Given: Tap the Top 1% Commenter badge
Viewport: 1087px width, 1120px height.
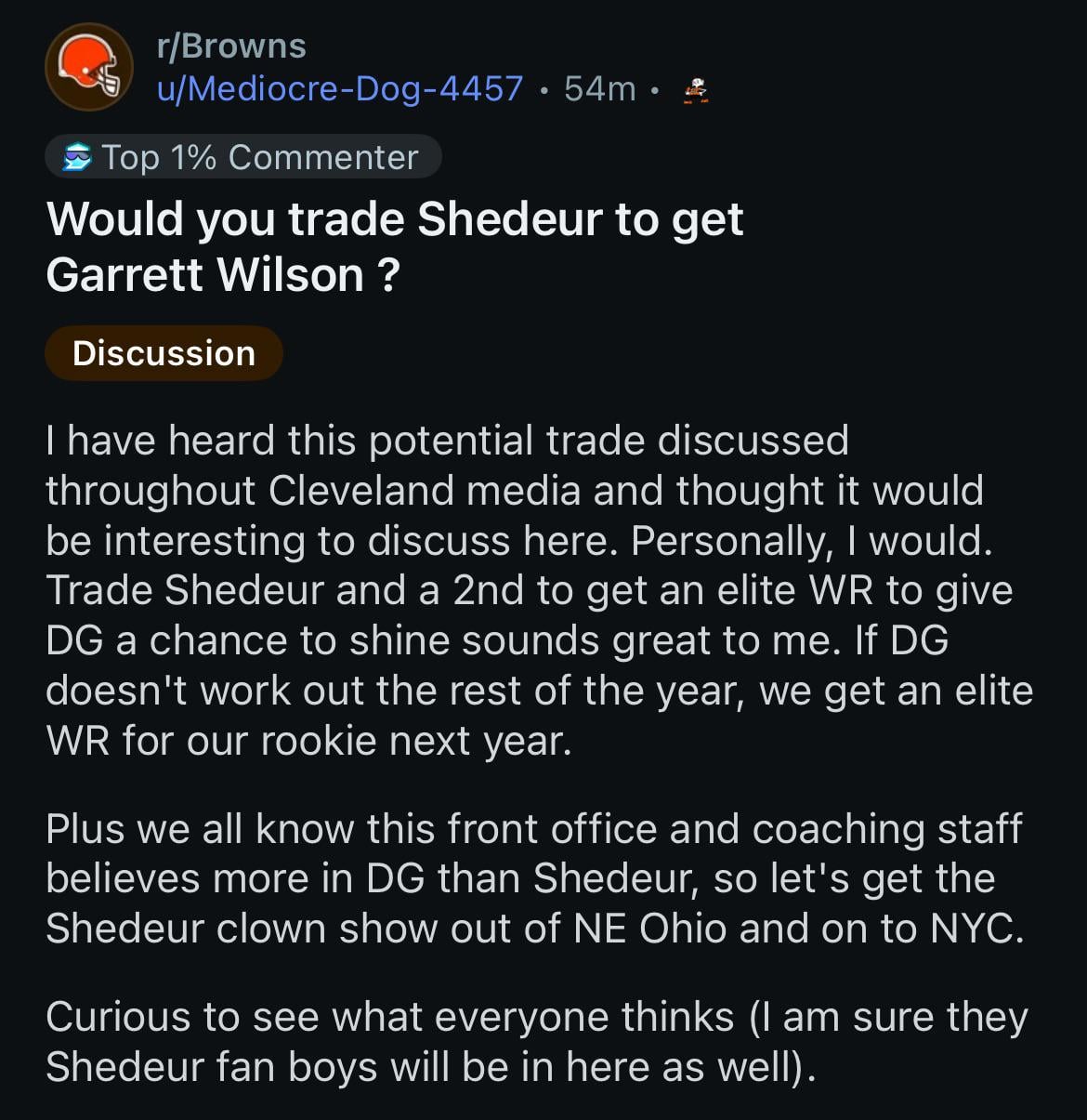Looking at the screenshot, I should pos(242,157).
